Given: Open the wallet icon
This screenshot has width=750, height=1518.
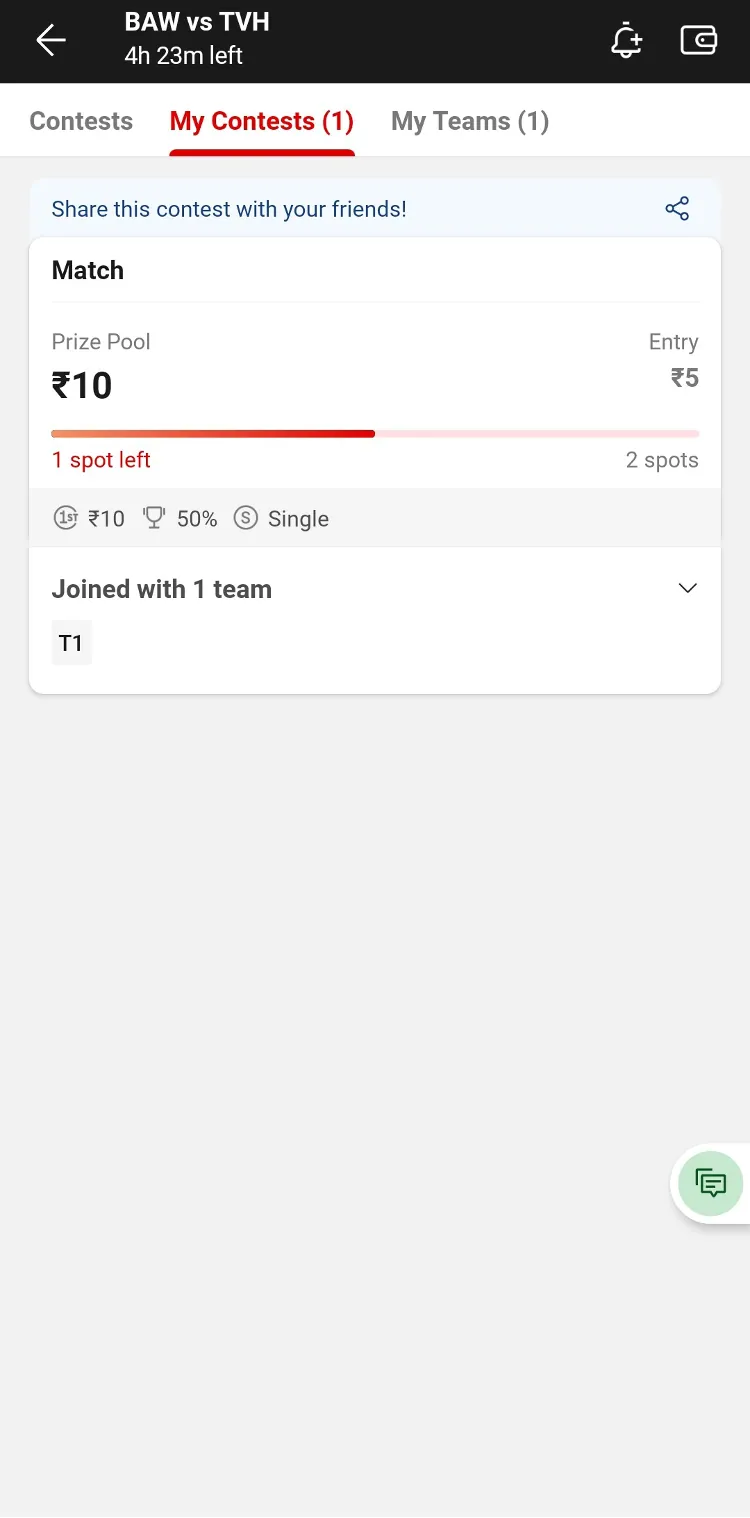Looking at the screenshot, I should tap(699, 40).
